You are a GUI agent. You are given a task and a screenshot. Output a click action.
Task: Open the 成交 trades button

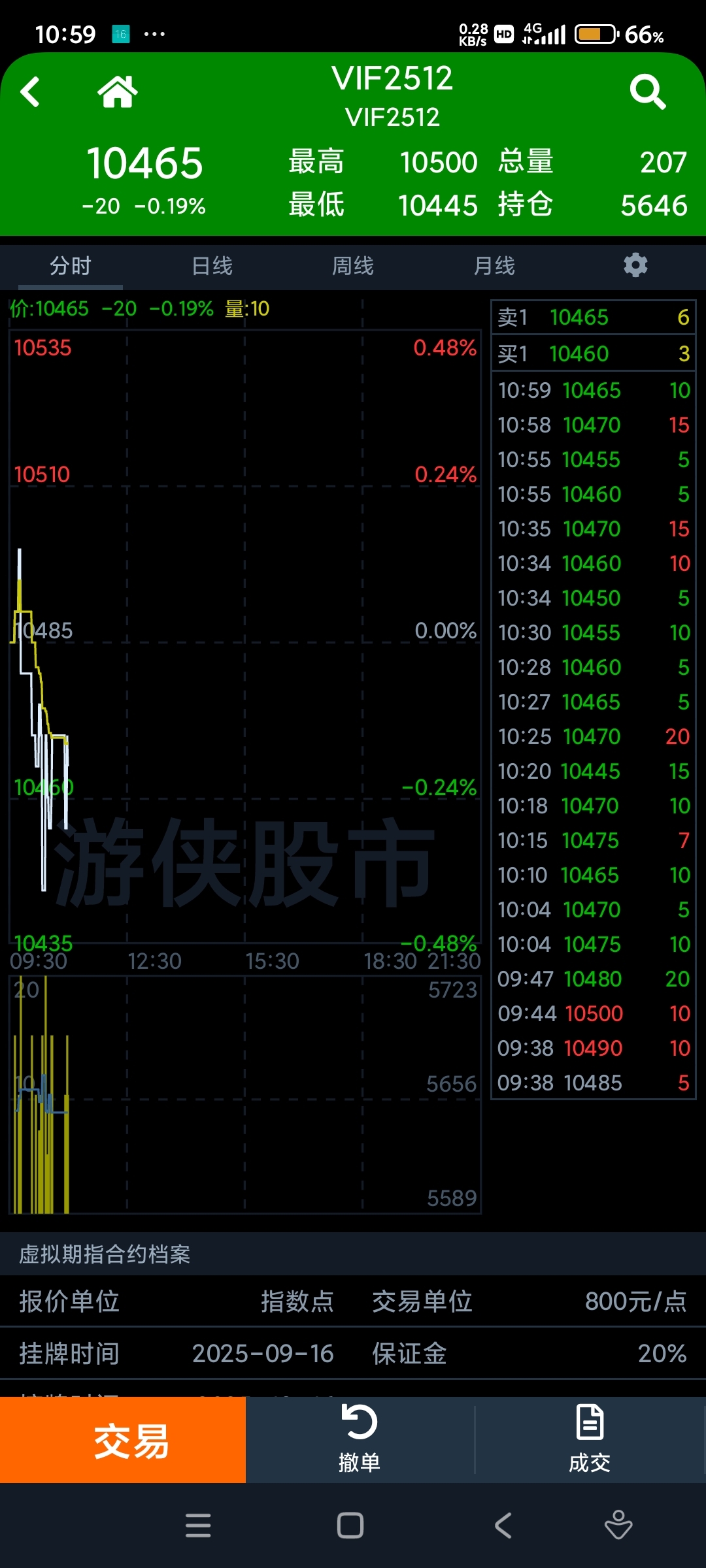point(590,1439)
